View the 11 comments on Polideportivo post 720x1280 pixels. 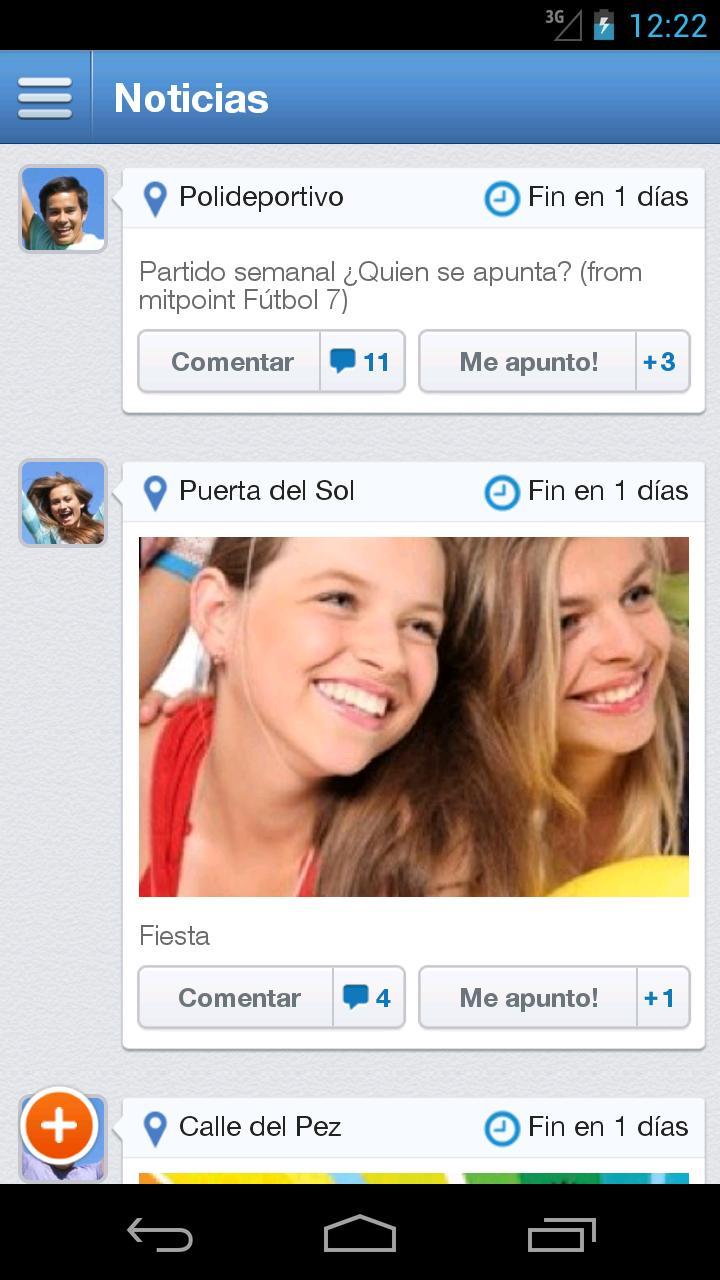point(362,362)
